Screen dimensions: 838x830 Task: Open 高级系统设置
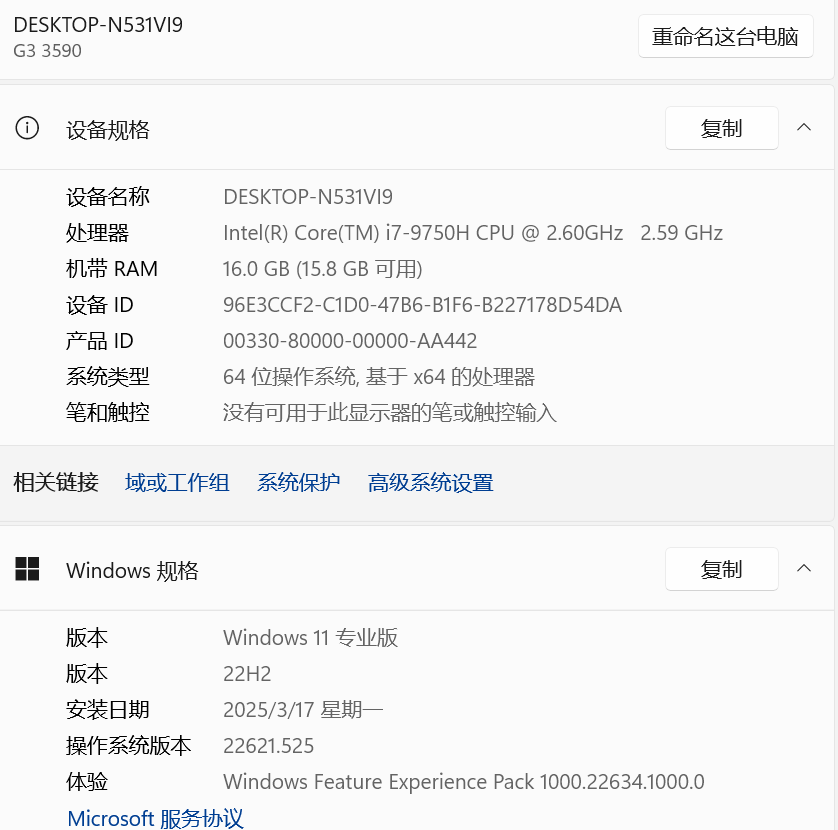pyautogui.click(x=430, y=483)
